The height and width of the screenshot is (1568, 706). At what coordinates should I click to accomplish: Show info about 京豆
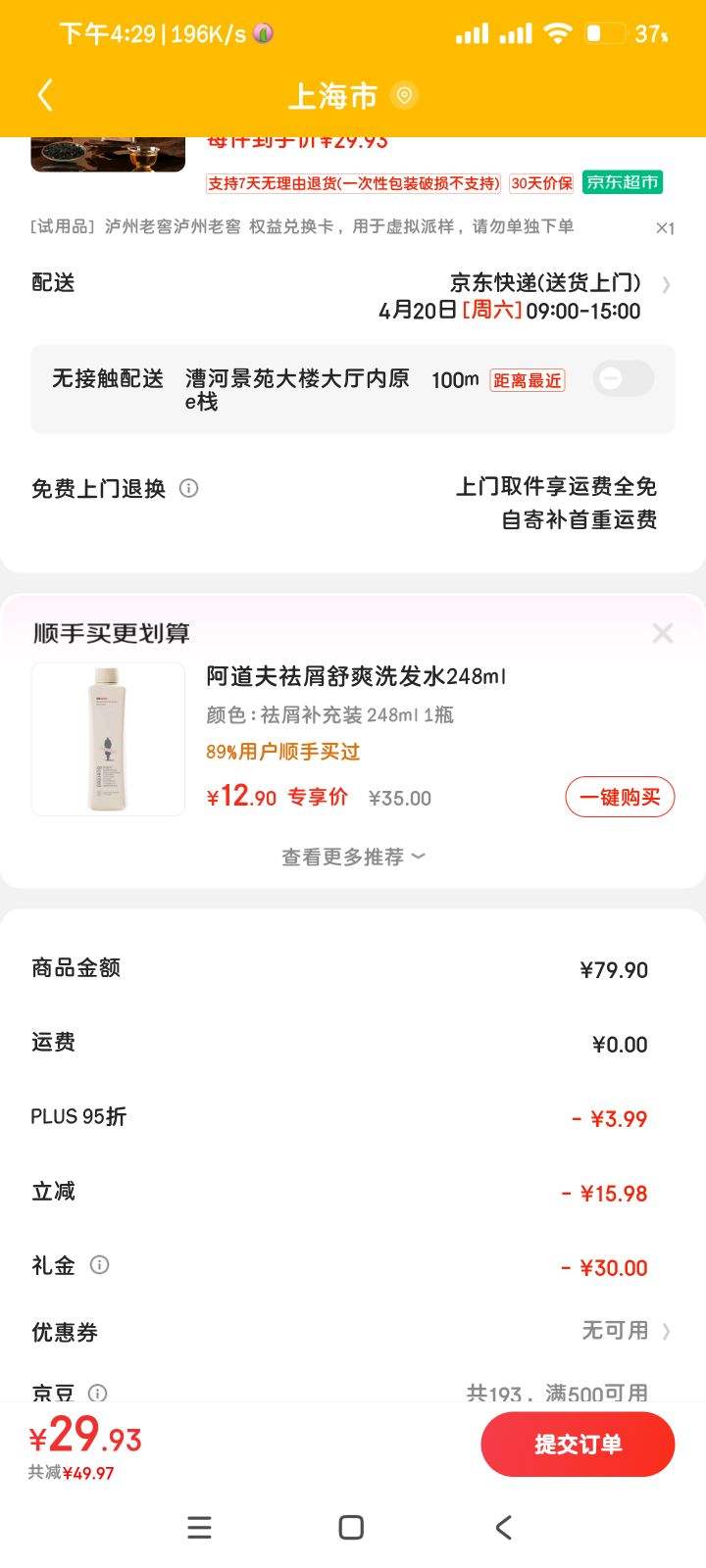(97, 1393)
